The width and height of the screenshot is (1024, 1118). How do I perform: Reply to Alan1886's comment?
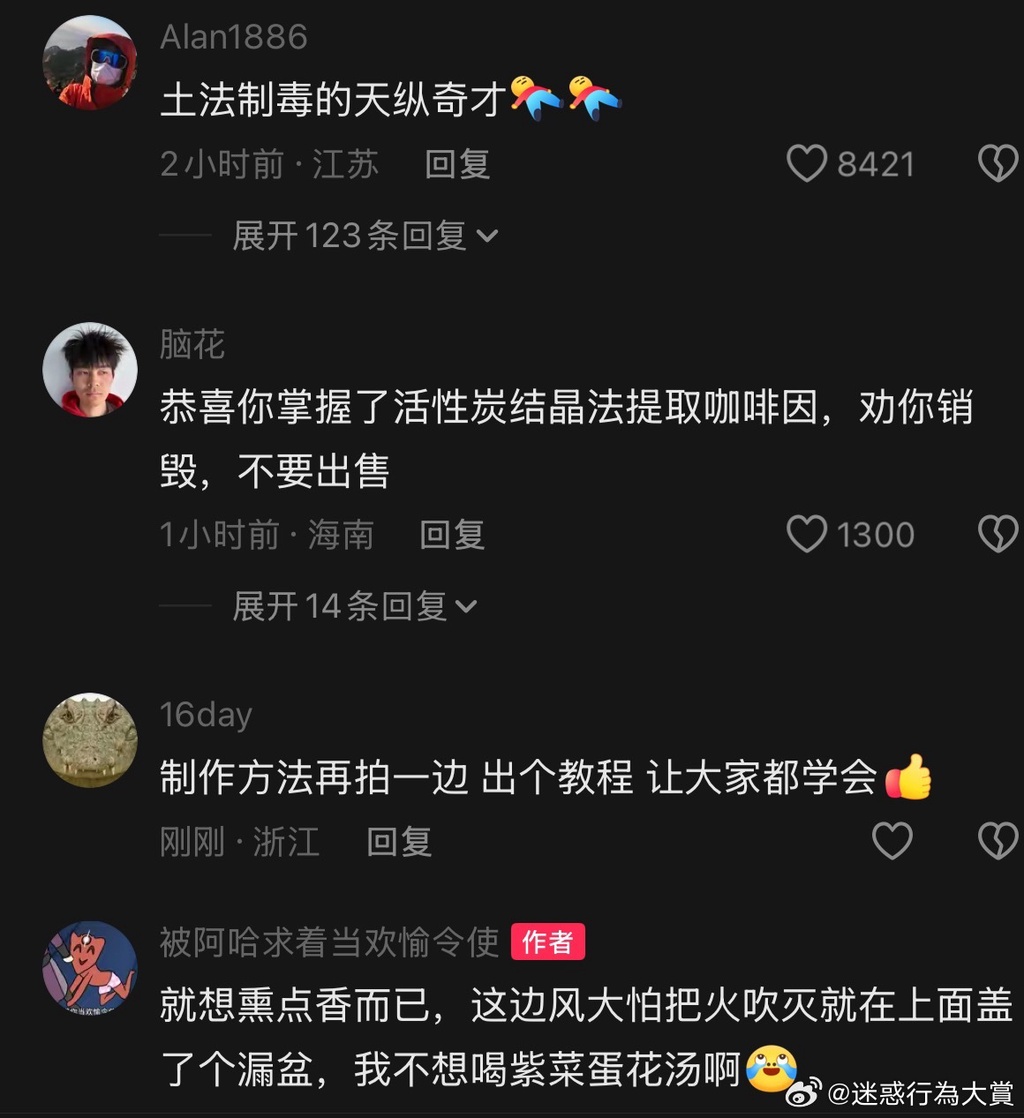click(x=457, y=164)
